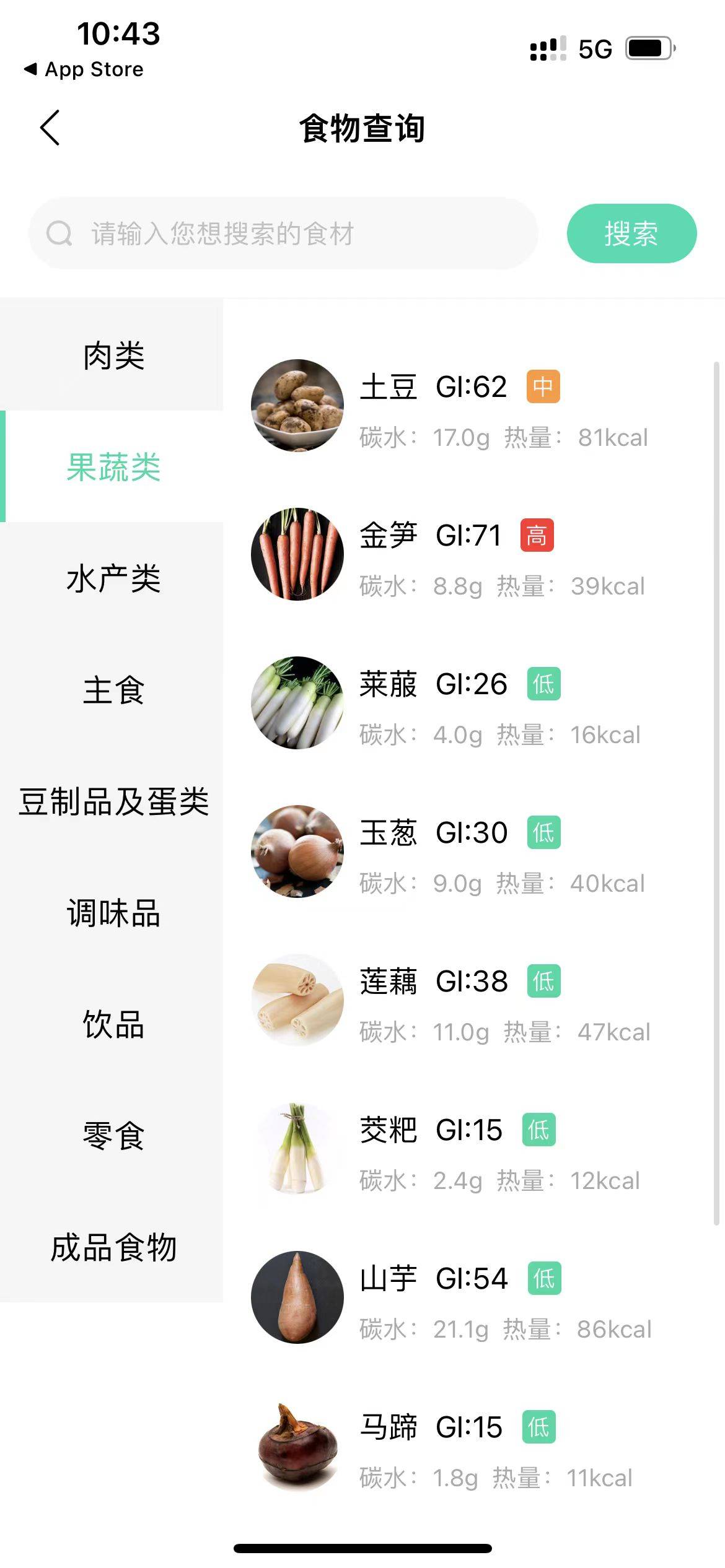The image size is (725, 1568).
Task: Tap the green 搜索 button
Action: [631, 233]
